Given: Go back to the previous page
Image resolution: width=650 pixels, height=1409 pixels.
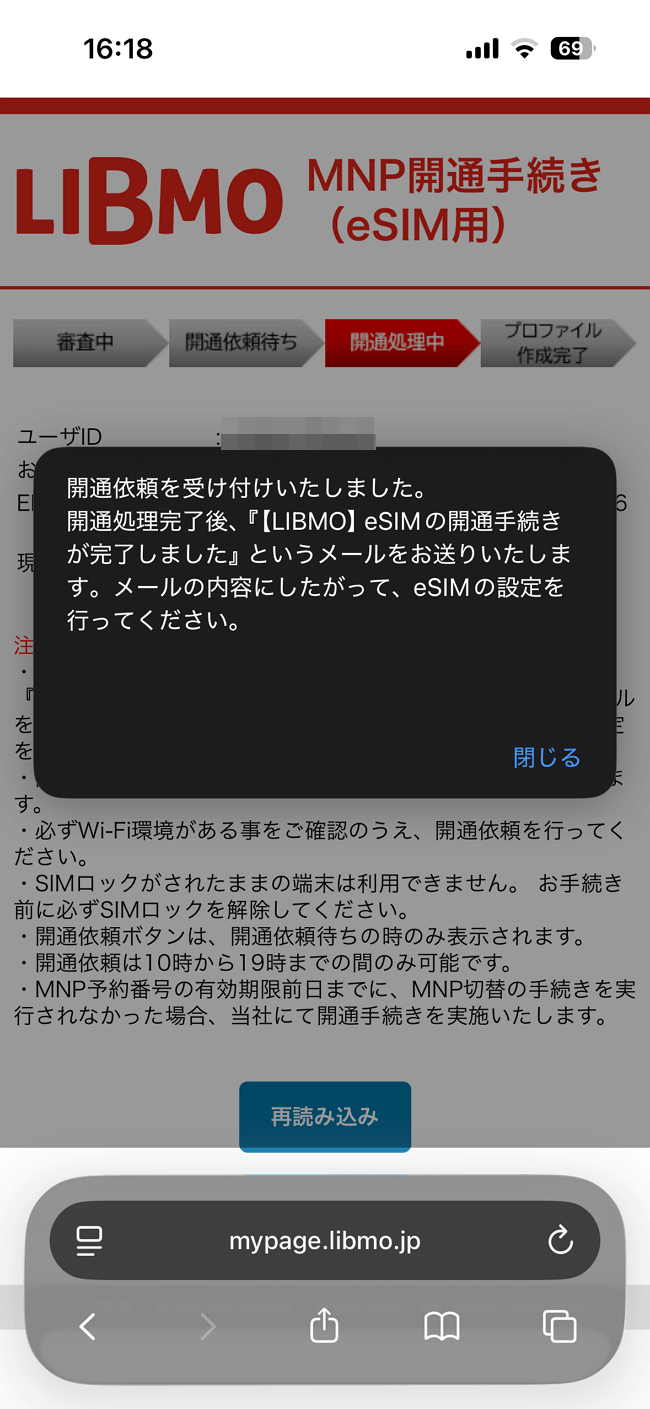Looking at the screenshot, I should click(88, 1327).
